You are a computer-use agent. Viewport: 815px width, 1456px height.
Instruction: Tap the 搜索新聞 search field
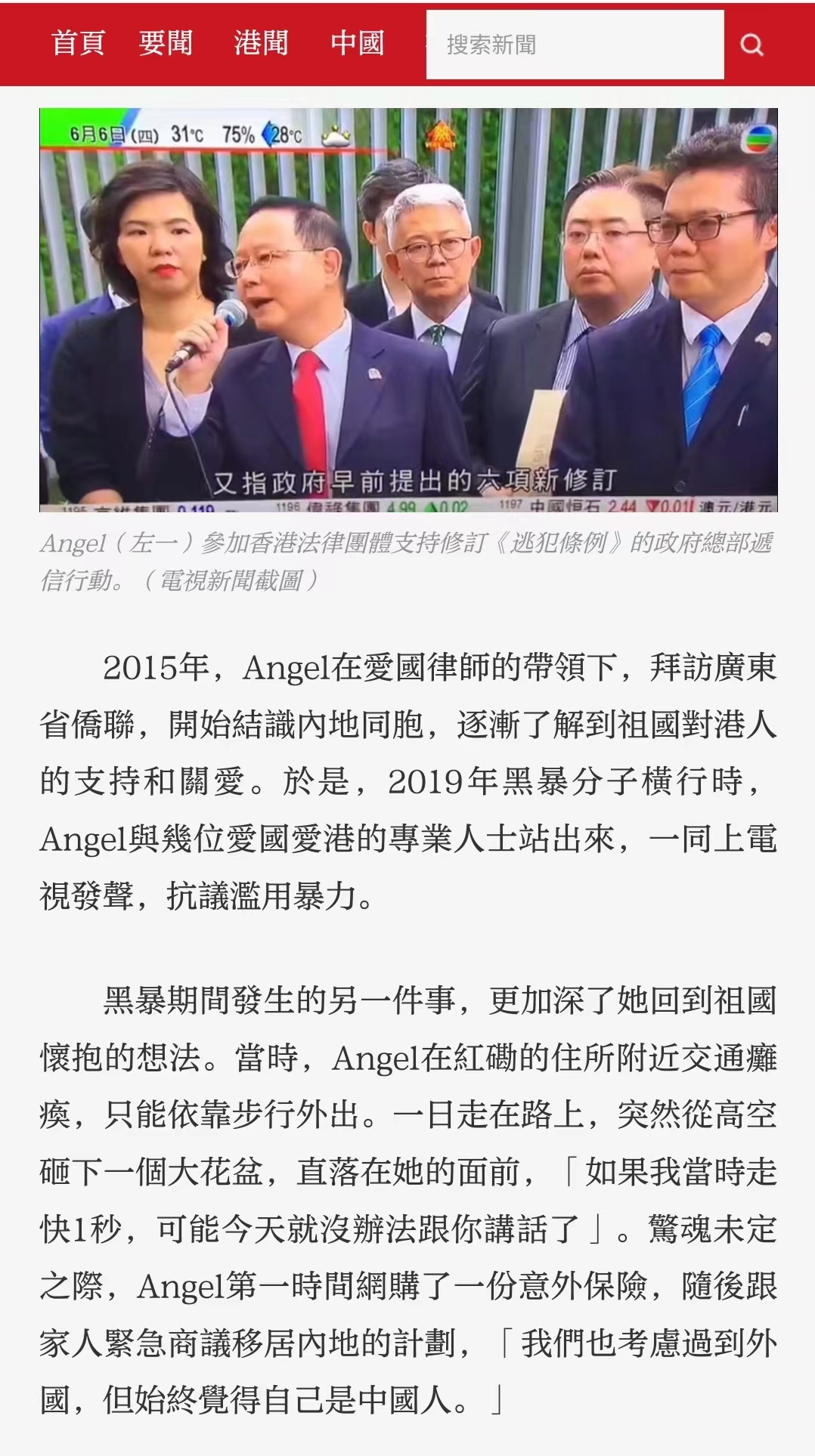click(x=575, y=45)
